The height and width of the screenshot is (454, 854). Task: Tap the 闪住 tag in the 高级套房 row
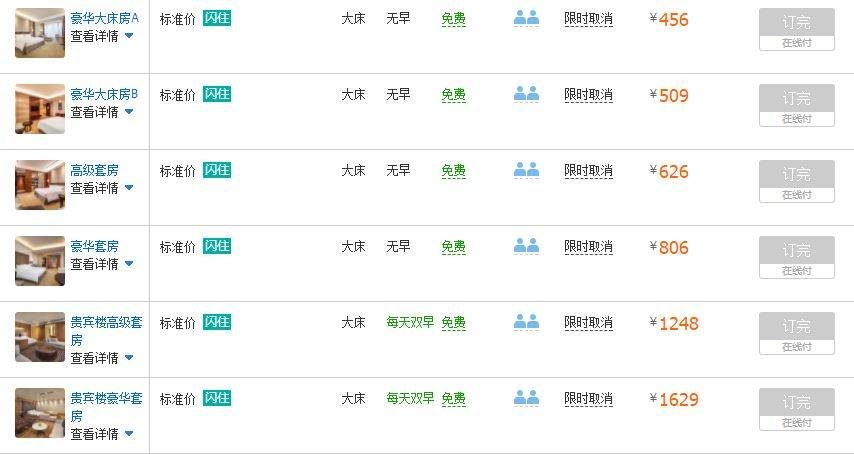217,170
